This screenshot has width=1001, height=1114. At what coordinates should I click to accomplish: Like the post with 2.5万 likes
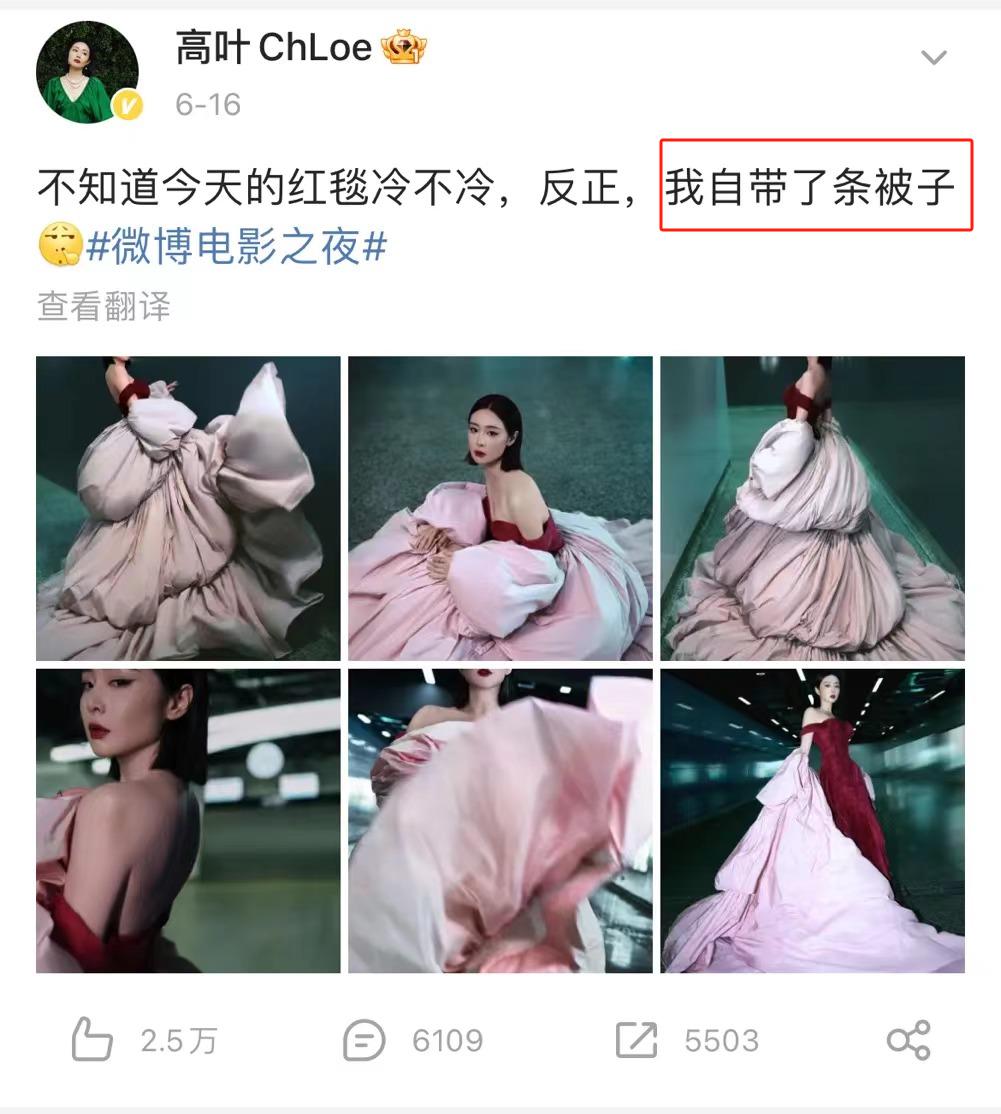pyautogui.click(x=92, y=1041)
